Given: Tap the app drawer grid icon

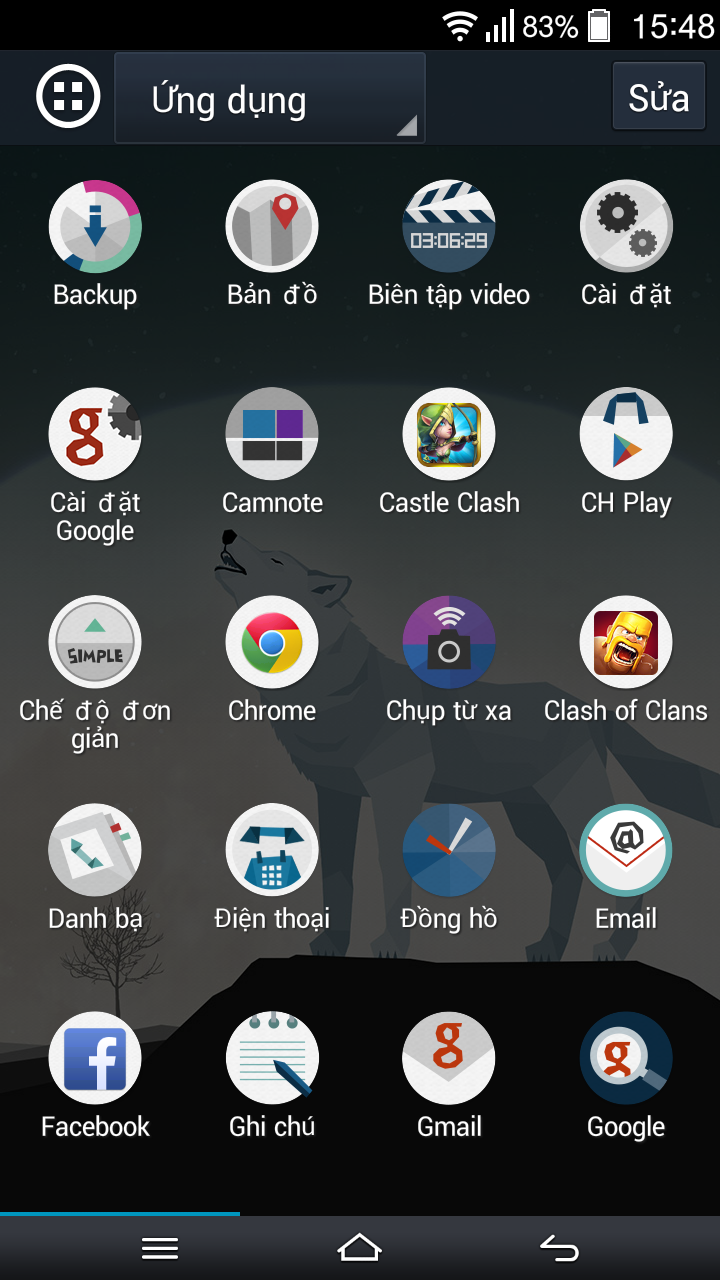Looking at the screenshot, I should click(x=68, y=97).
